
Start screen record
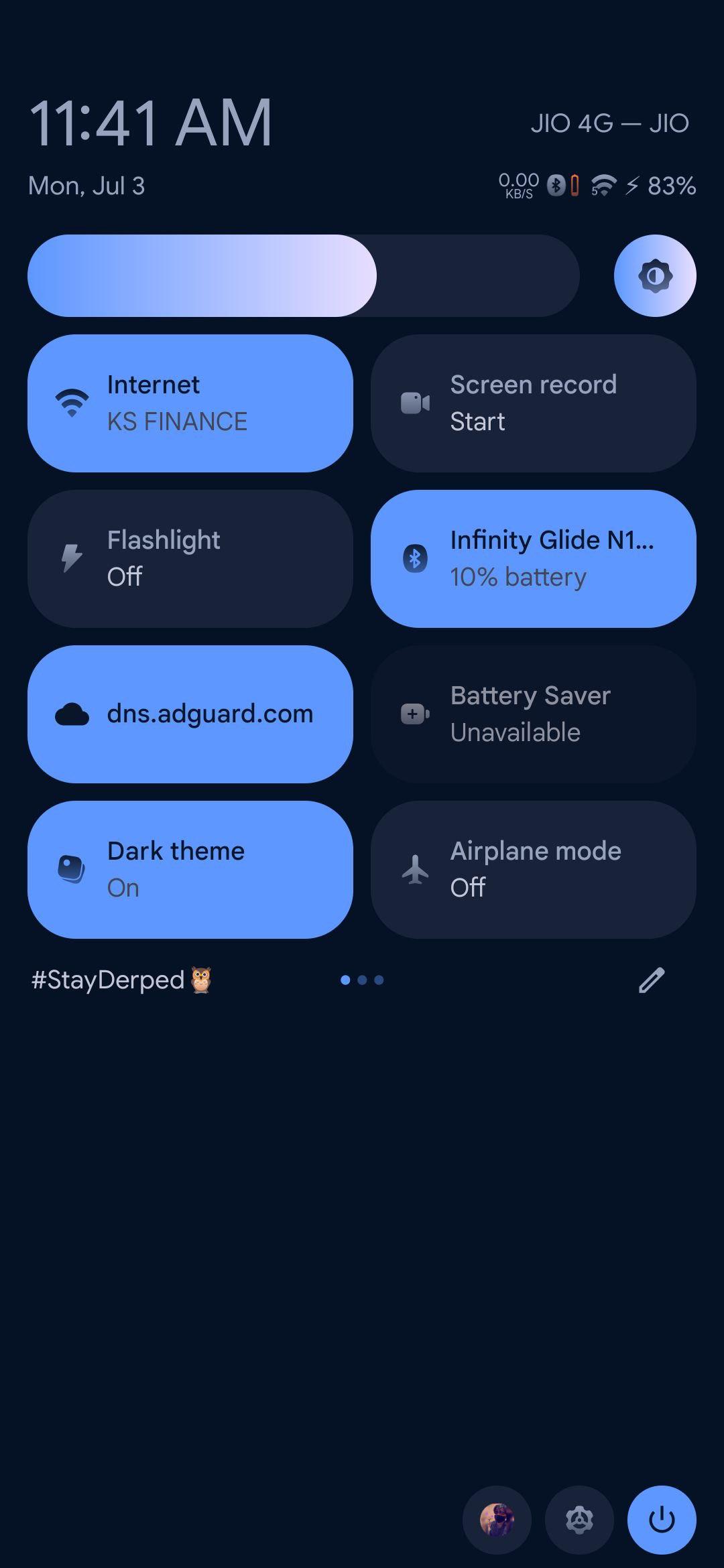click(533, 403)
